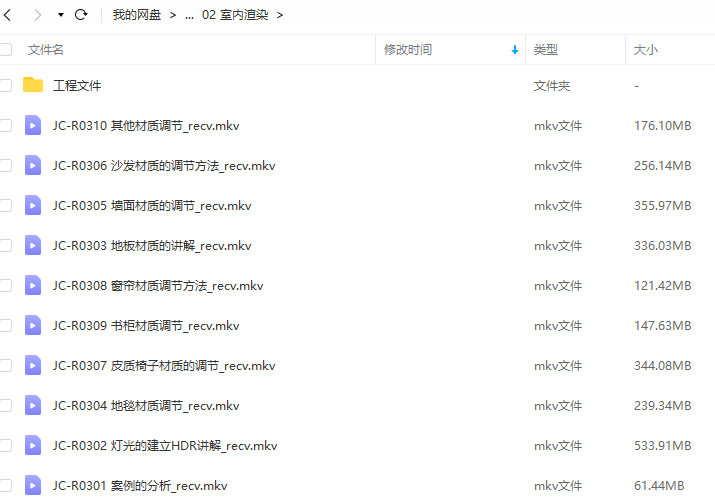Image resolution: width=715 pixels, height=502 pixels.
Task: Open JC-R0303 地板材质的讲解 video
Action: 152,246
